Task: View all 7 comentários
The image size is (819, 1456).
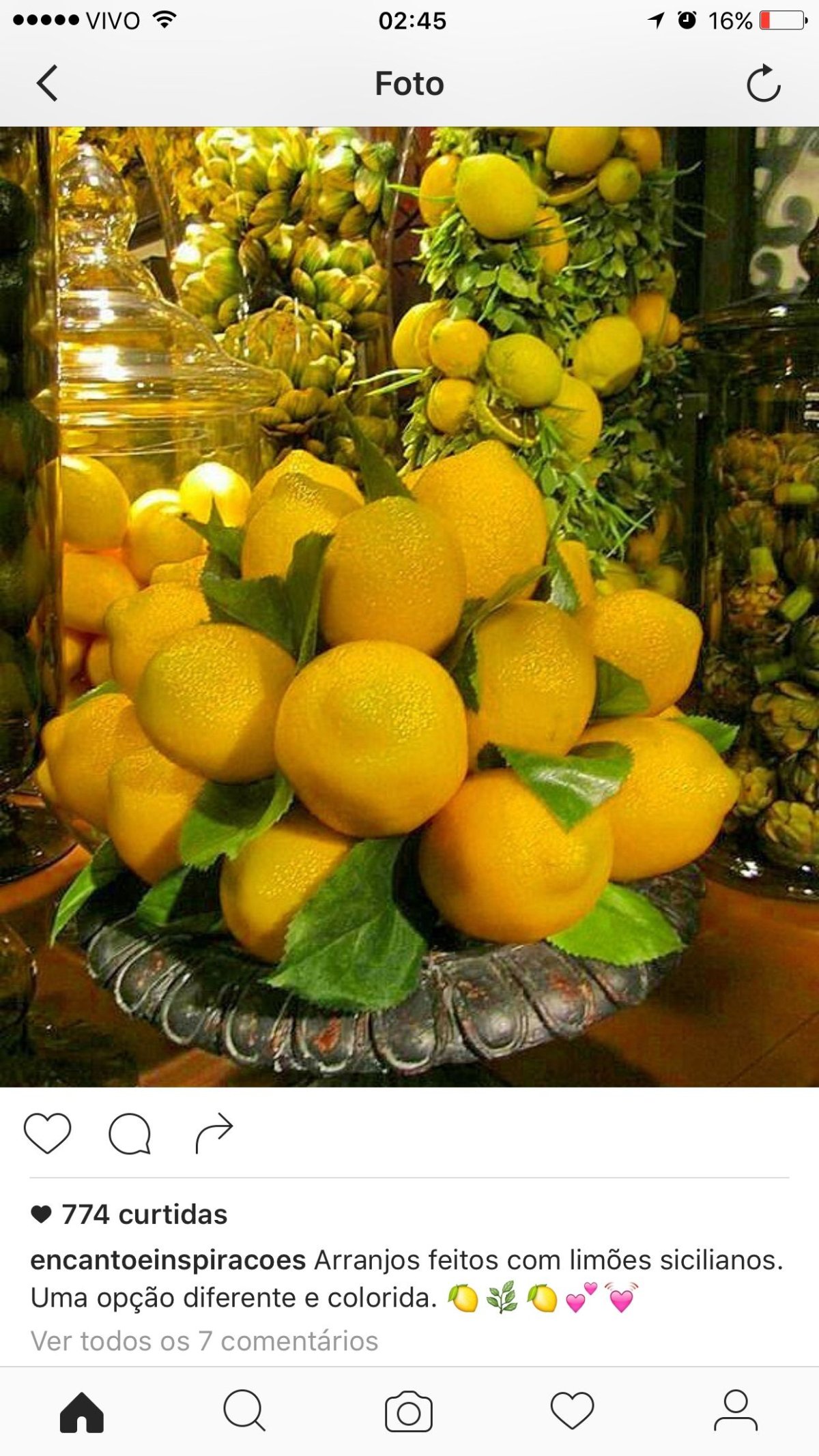Action: pyautogui.click(x=204, y=1341)
